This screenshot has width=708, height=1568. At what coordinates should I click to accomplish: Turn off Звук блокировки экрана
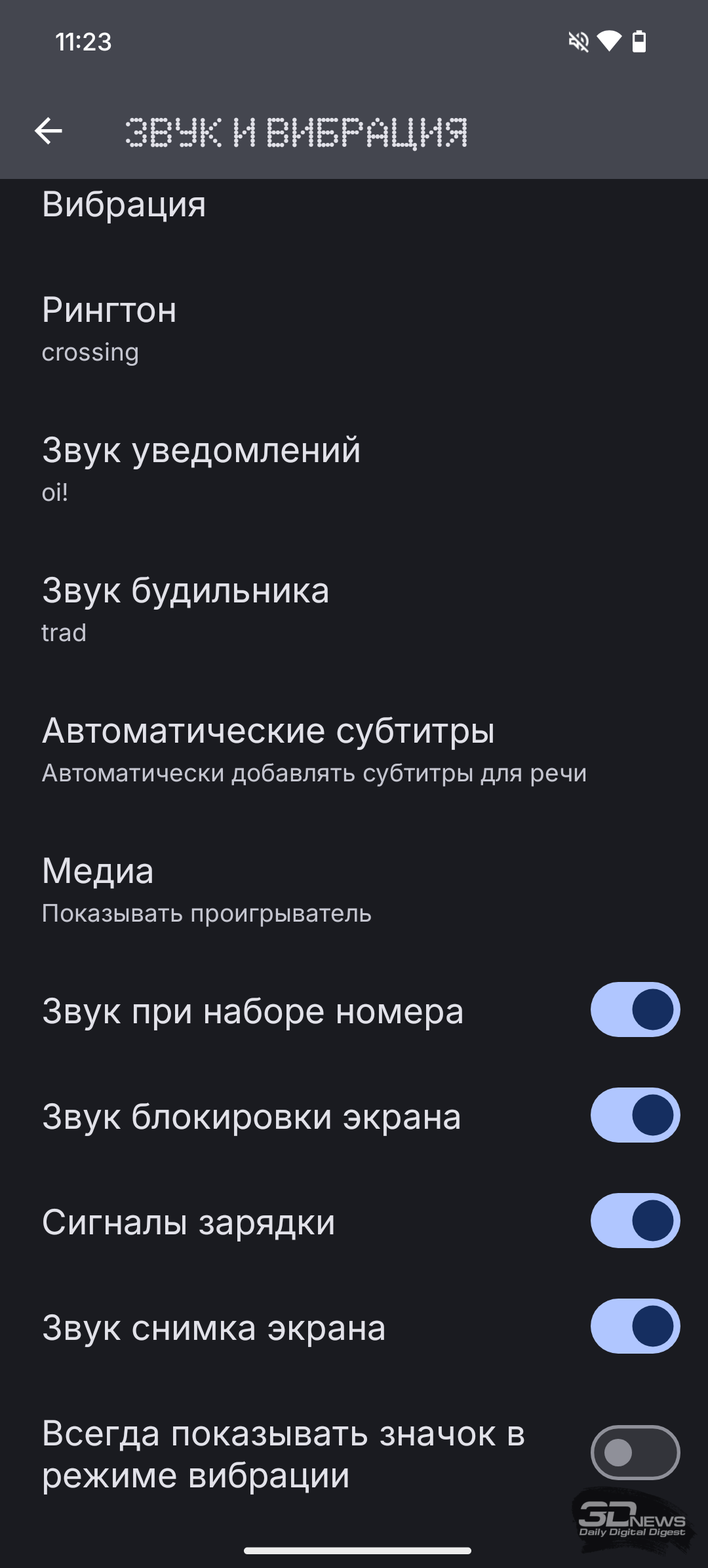[x=635, y=1115]
